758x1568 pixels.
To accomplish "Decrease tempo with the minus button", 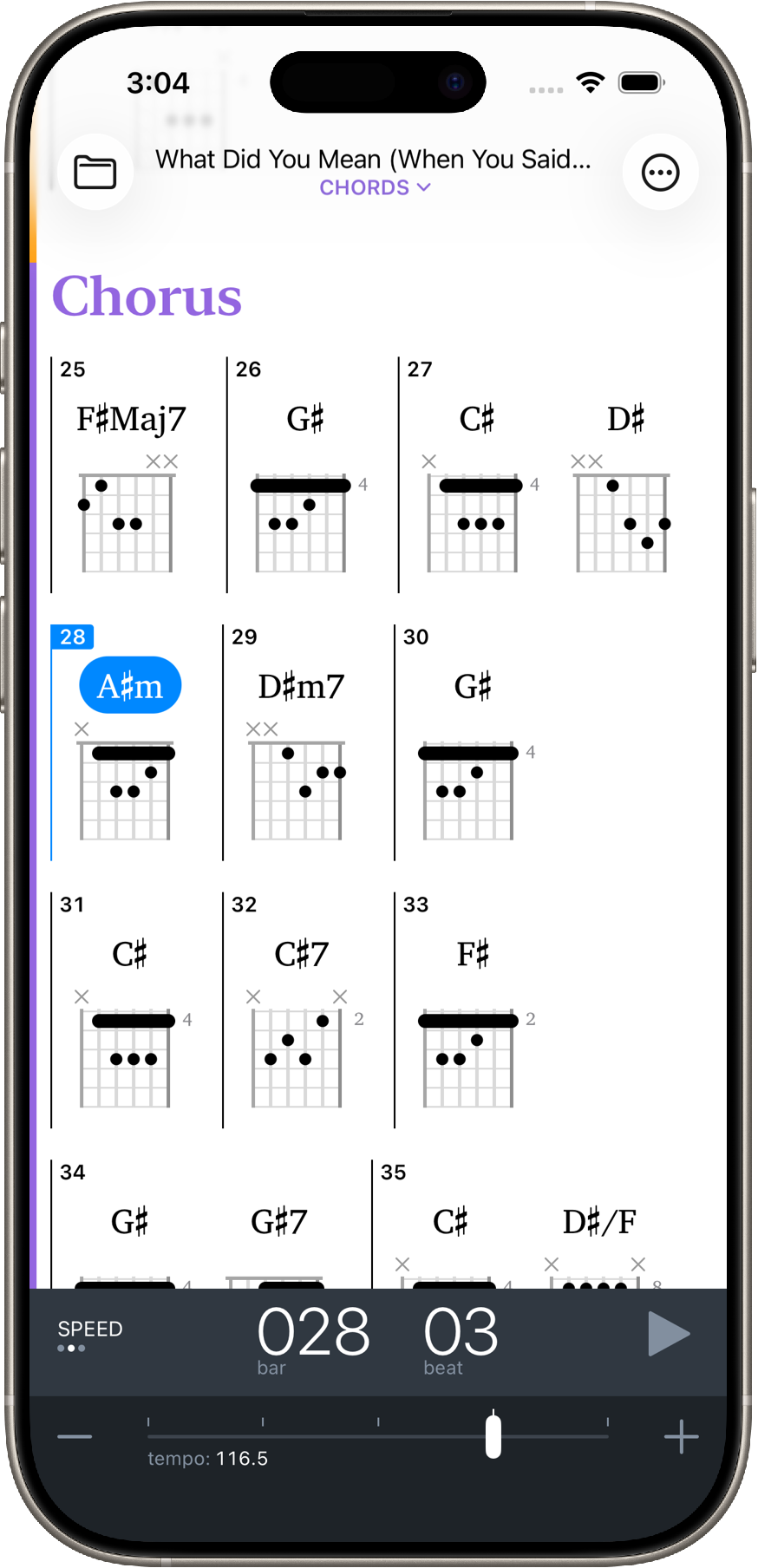I will click(75, 1437).
